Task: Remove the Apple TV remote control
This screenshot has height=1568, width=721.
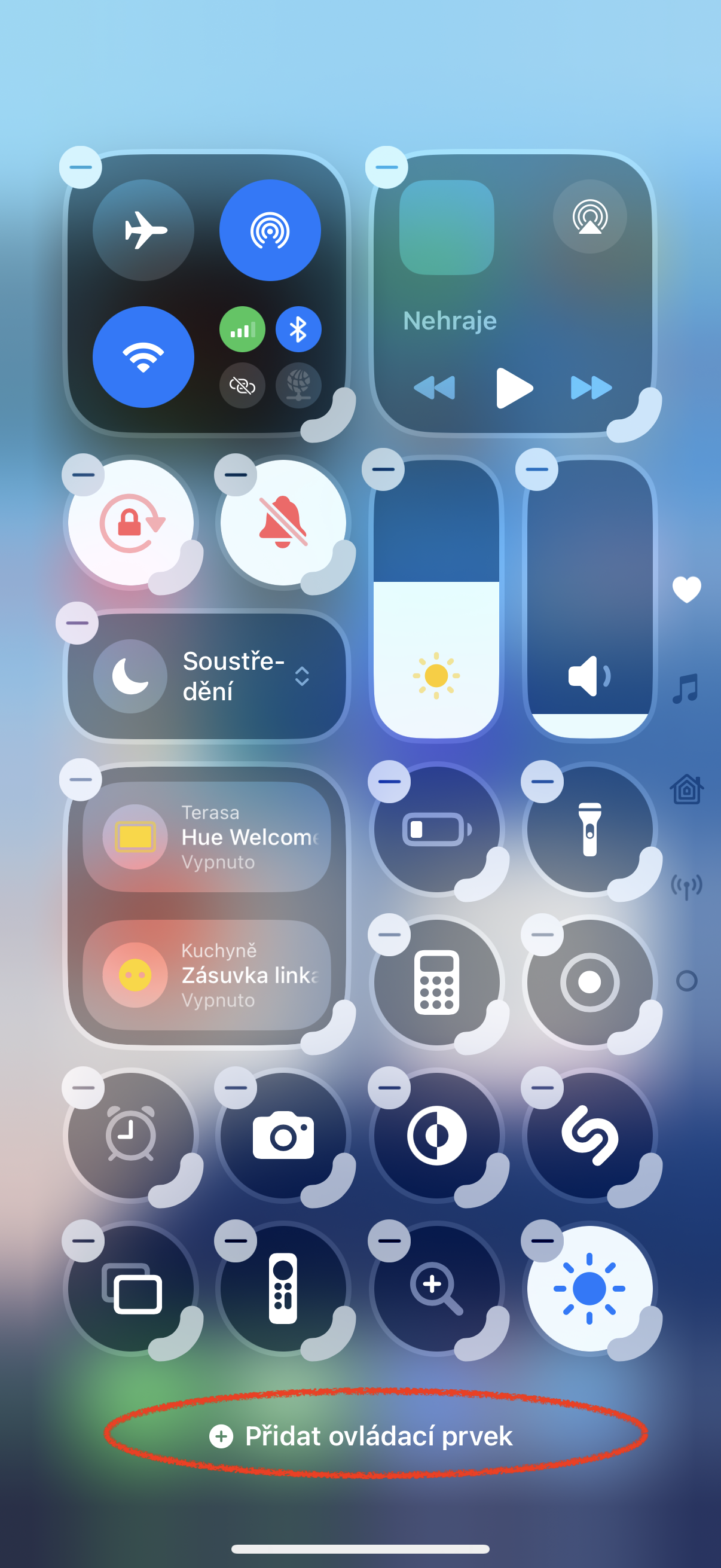Action: click(236, 1241)
